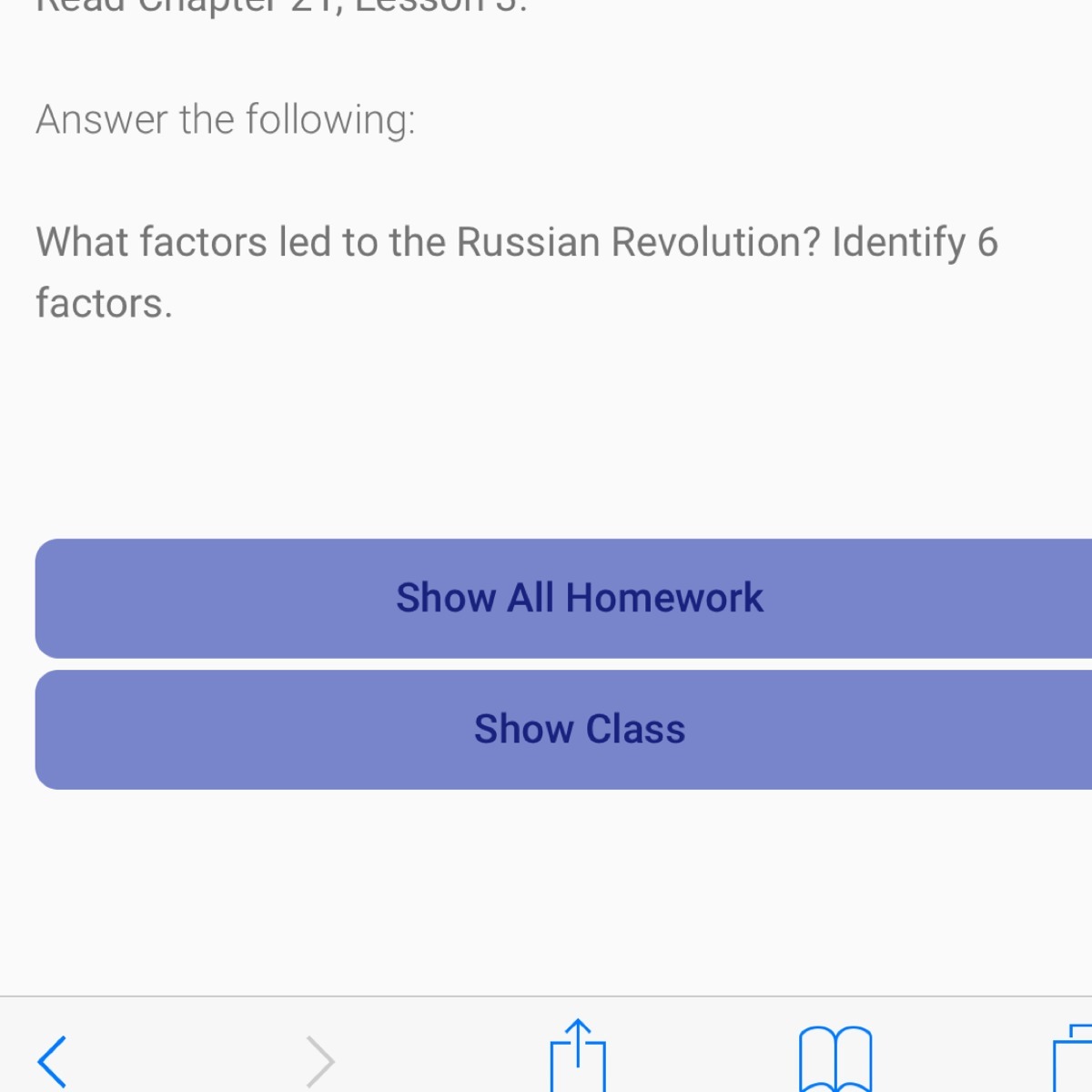This screenshot has height=1092, width=1092.
Task: Open the bookmarks book icon
Action: [834, 1059]
